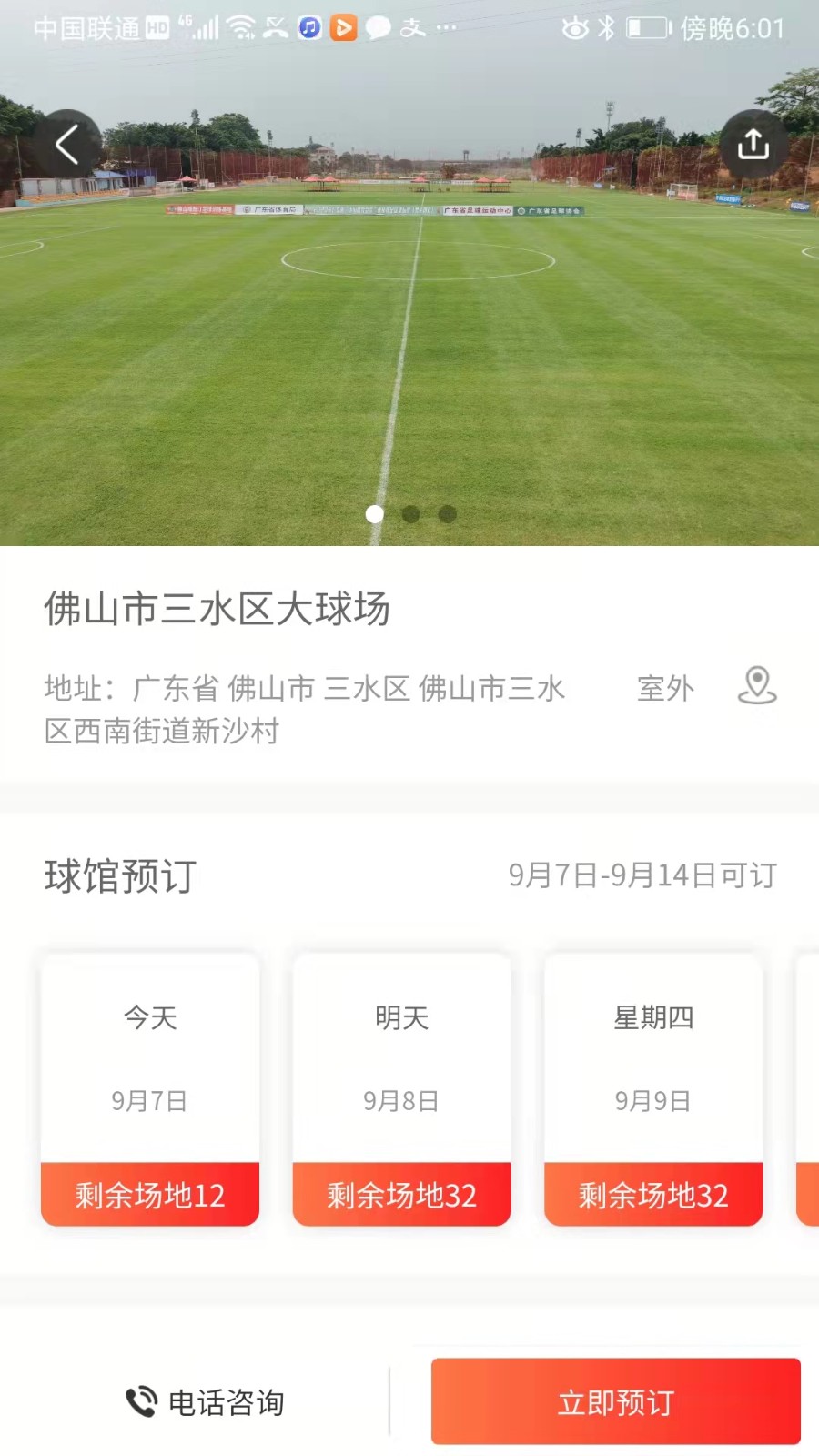Click the first carousel dot
Viewport: 819px width, 1456px height.
point(373,513)
